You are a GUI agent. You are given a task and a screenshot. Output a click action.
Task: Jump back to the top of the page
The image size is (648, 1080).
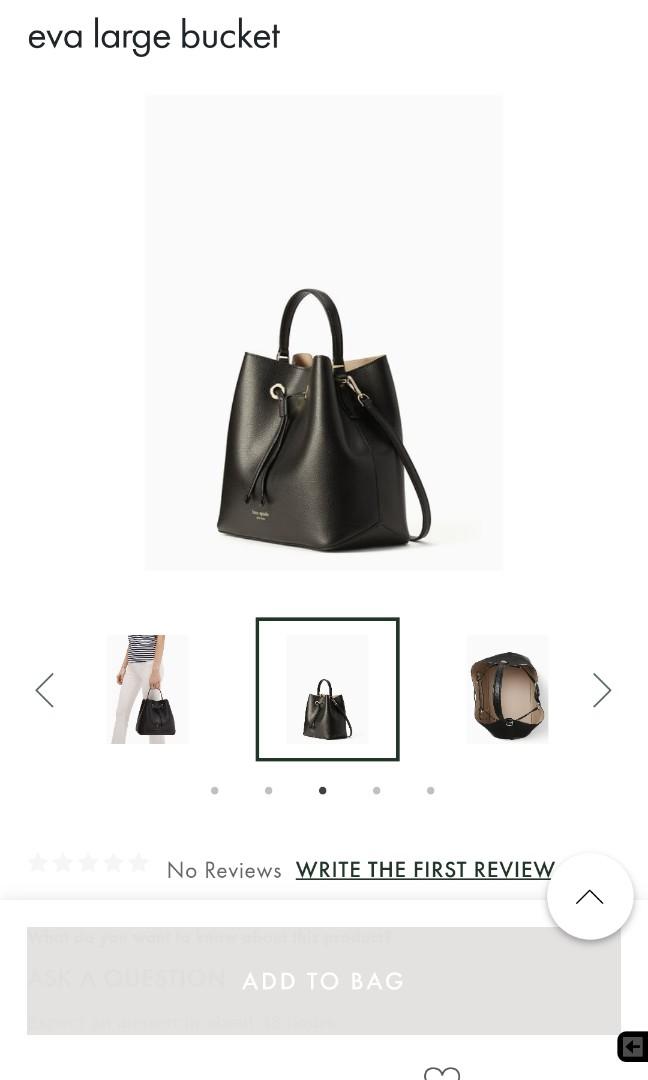tap(590, 896)
